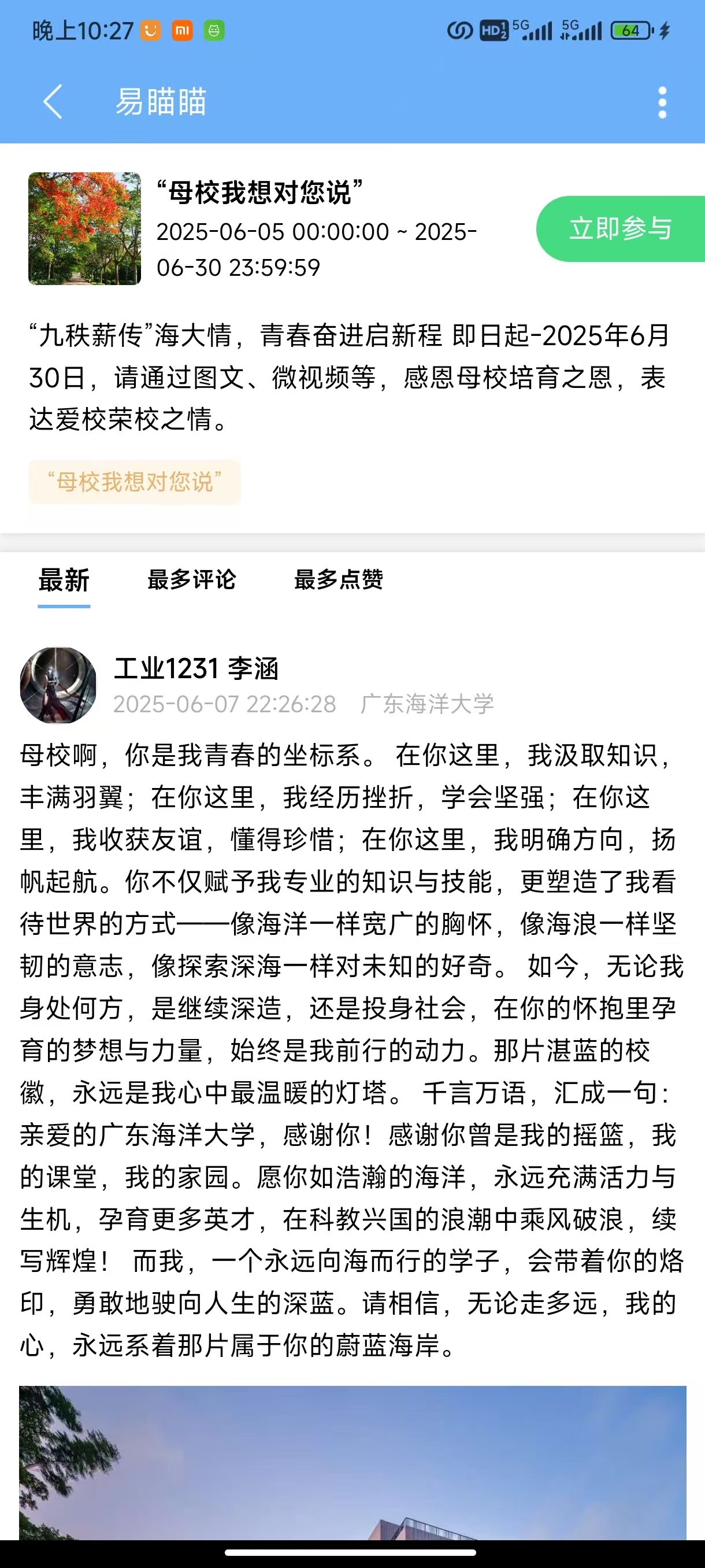Open the “母校我想对您说” topic tag
Image resolution: width=705 pixels, height=1568 pixels.
pos(135,482)
